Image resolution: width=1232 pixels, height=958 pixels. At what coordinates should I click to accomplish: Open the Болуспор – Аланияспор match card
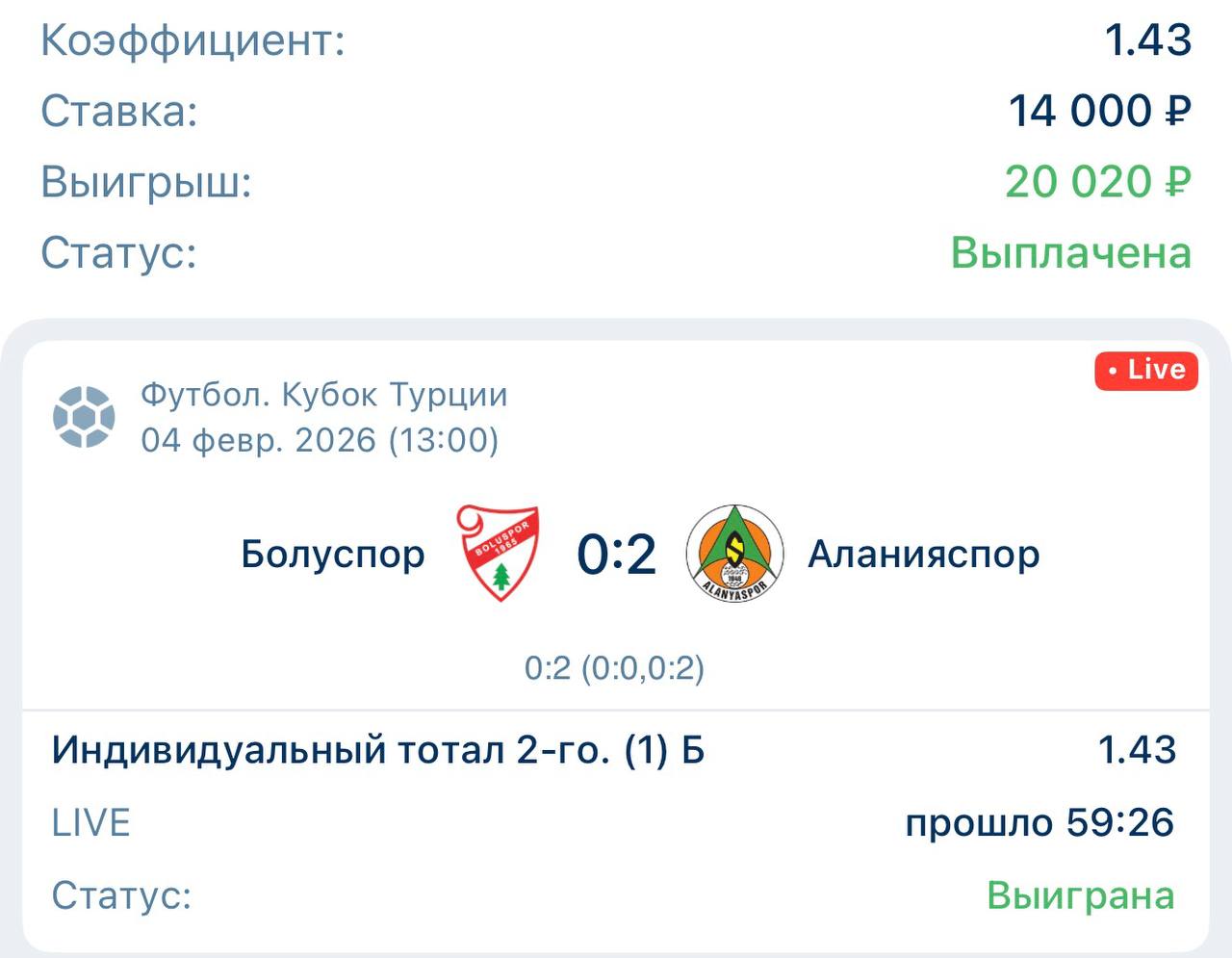(x=616, y=555)
